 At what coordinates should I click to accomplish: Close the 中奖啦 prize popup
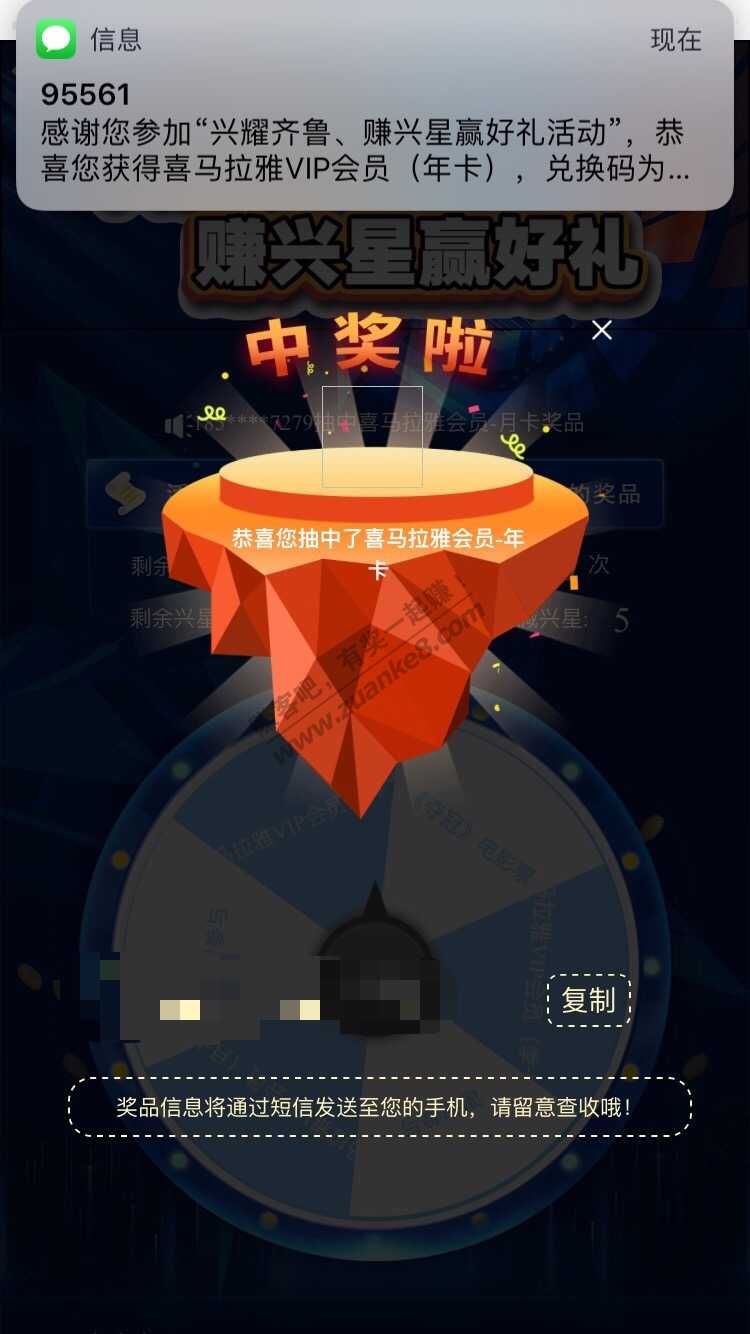[x=601, y=330]
